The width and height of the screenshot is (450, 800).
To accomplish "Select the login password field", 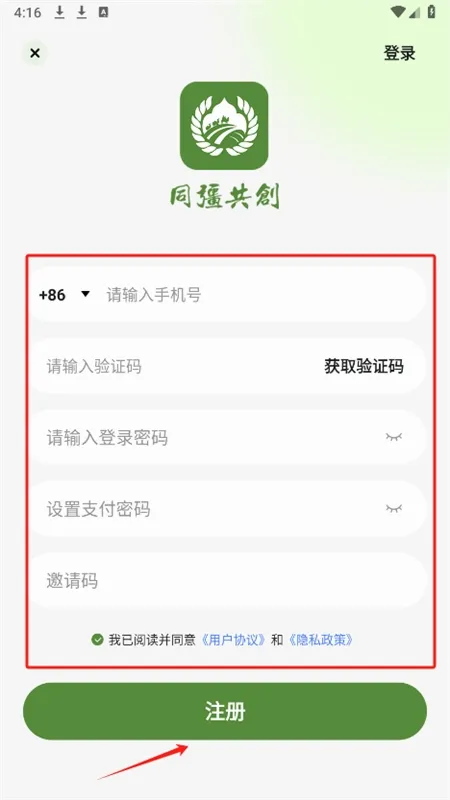I will (x=204, y=438).
